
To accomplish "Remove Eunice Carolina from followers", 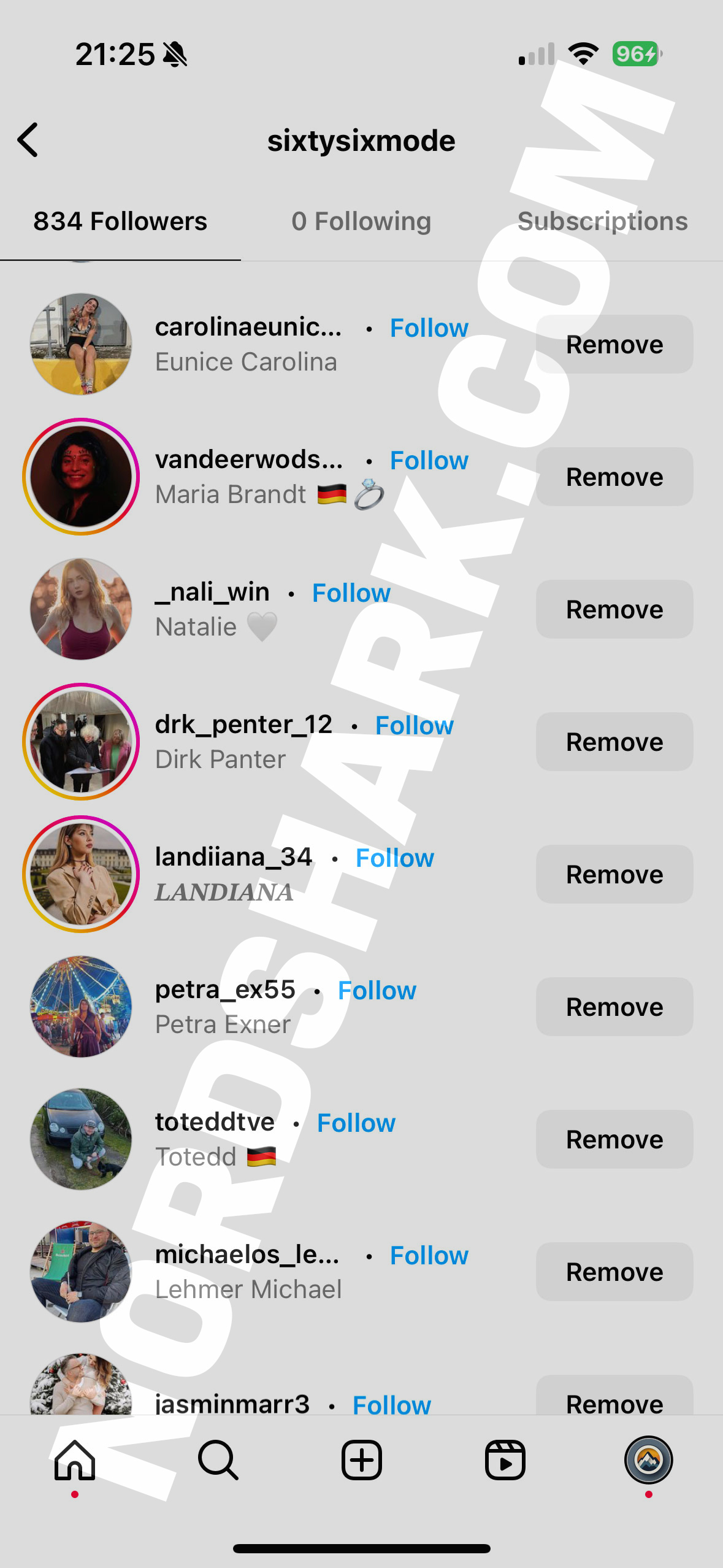I will [614, 344].
